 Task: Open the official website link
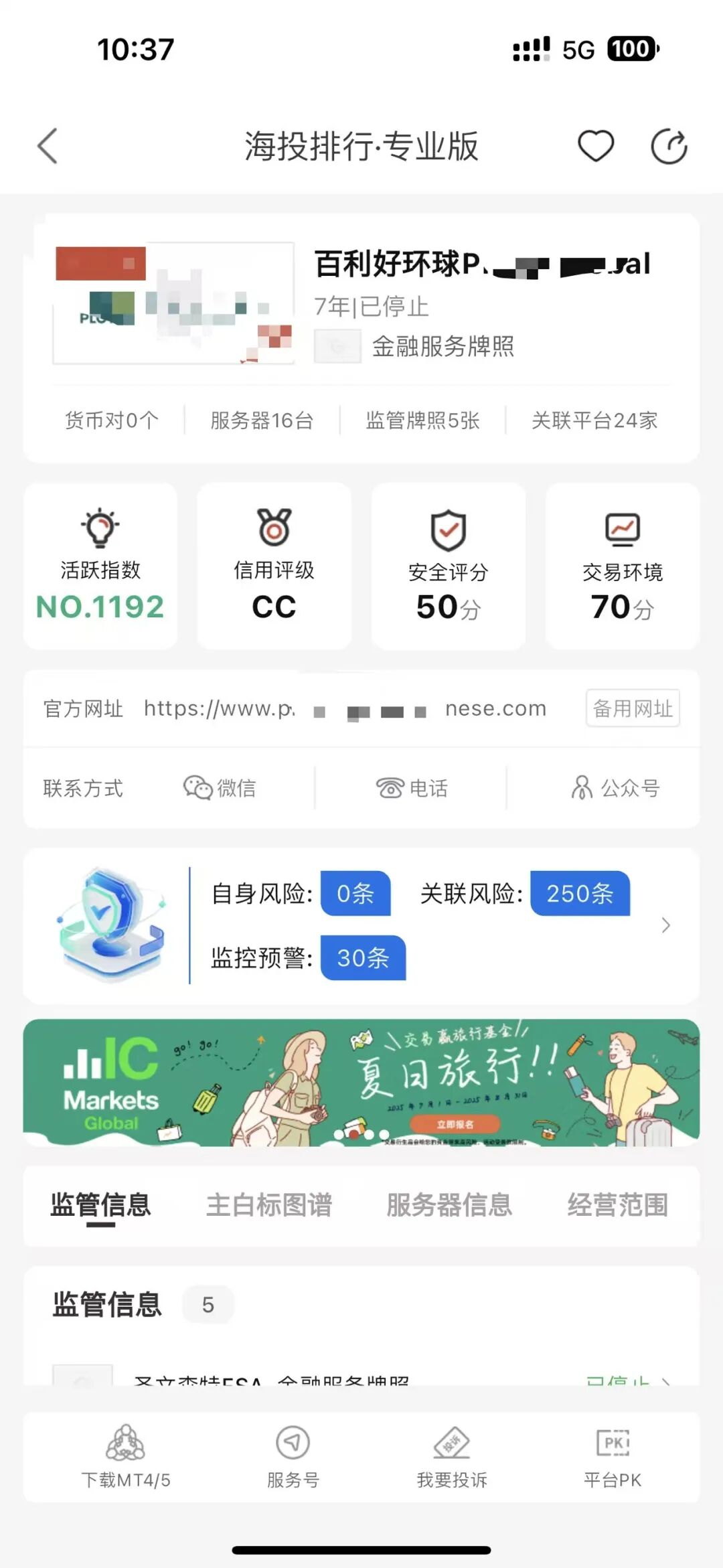coord(345,708)
